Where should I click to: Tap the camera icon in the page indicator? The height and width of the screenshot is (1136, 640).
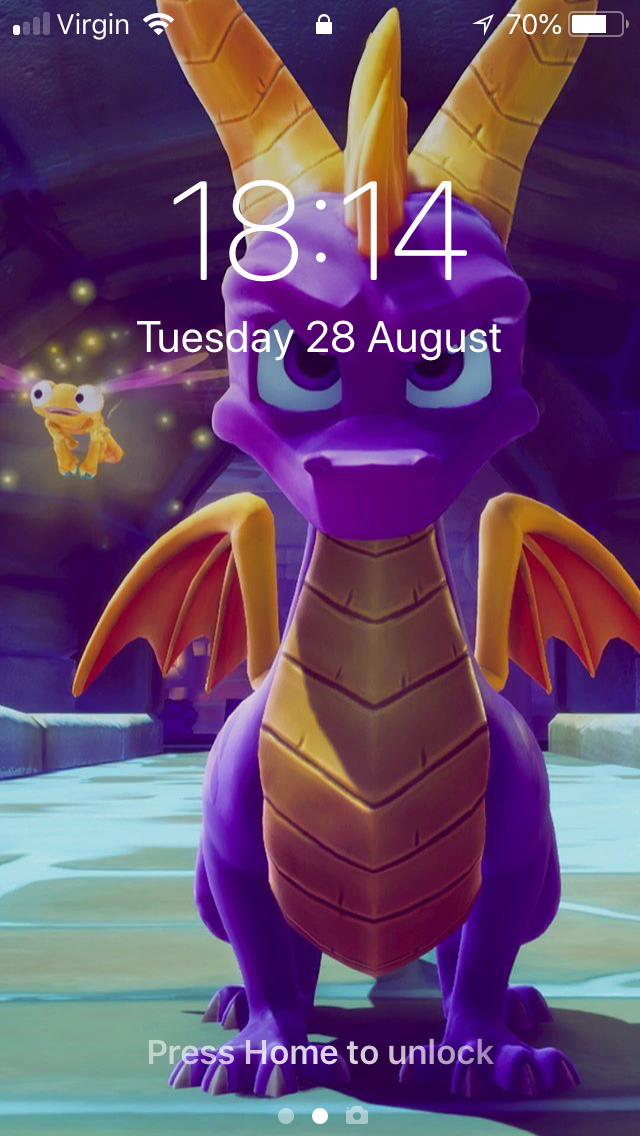pos(356,1115)
